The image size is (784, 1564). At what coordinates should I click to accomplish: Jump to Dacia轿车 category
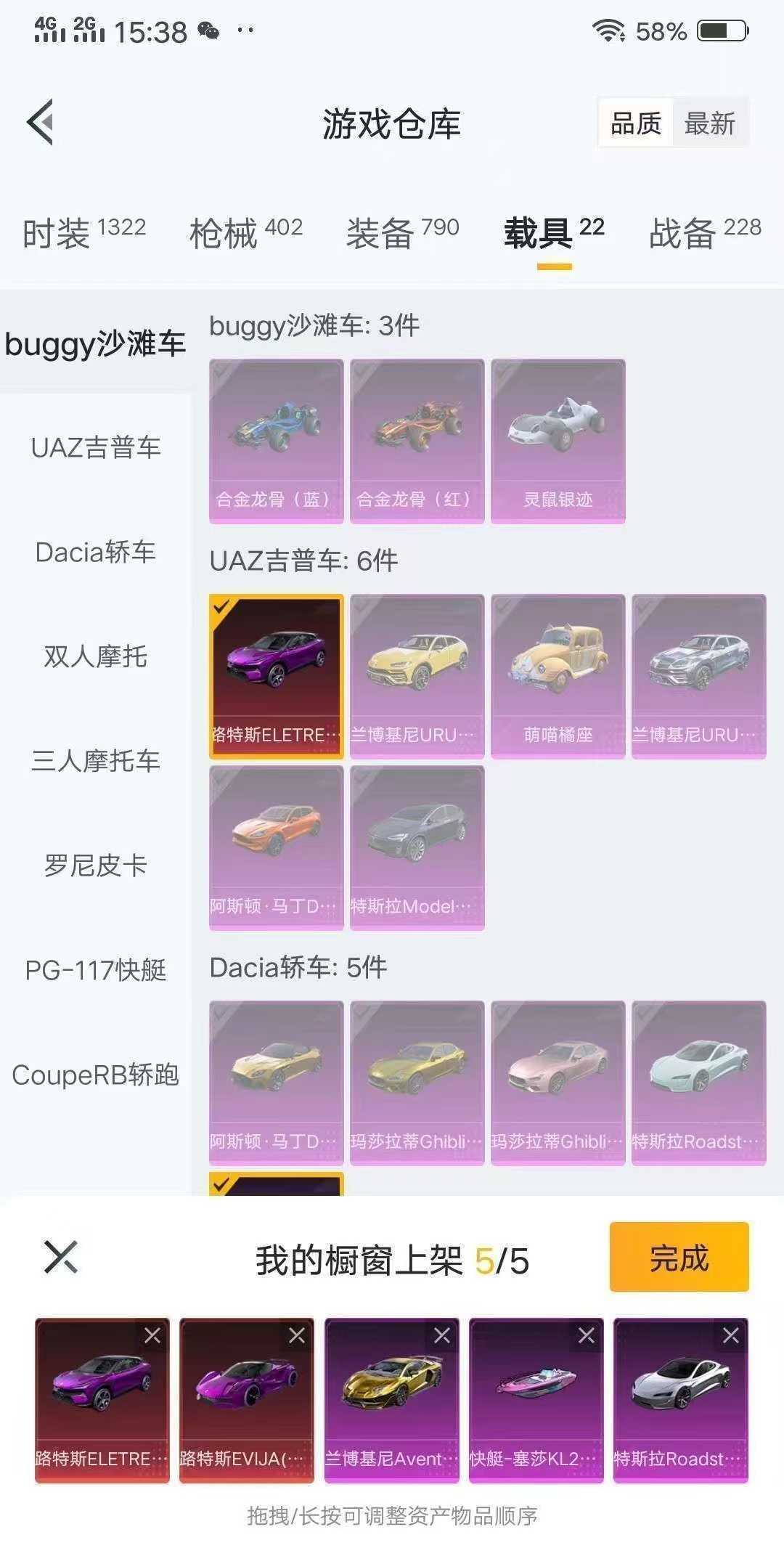coord(95,552)
